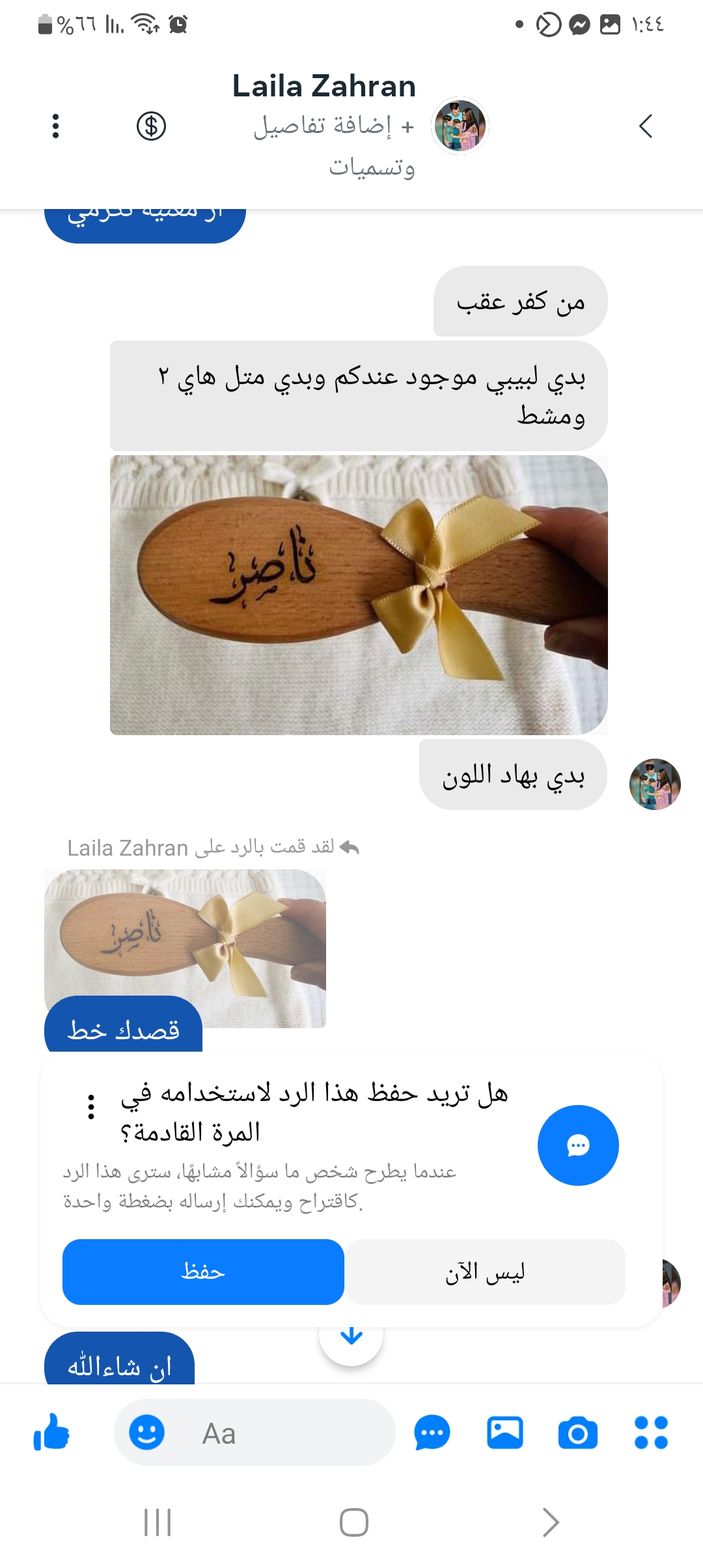
Task: Open the large wooden brush photo
Action: 359,595
